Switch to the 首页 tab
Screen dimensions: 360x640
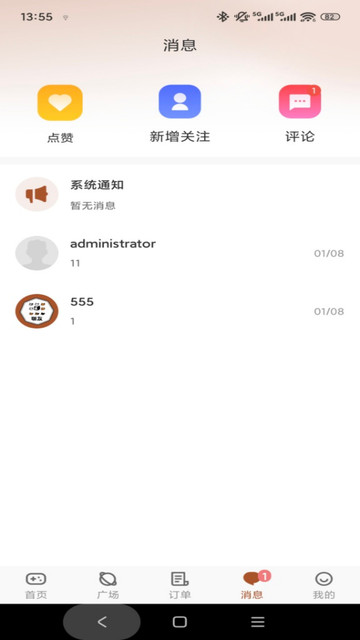point(36,585)
